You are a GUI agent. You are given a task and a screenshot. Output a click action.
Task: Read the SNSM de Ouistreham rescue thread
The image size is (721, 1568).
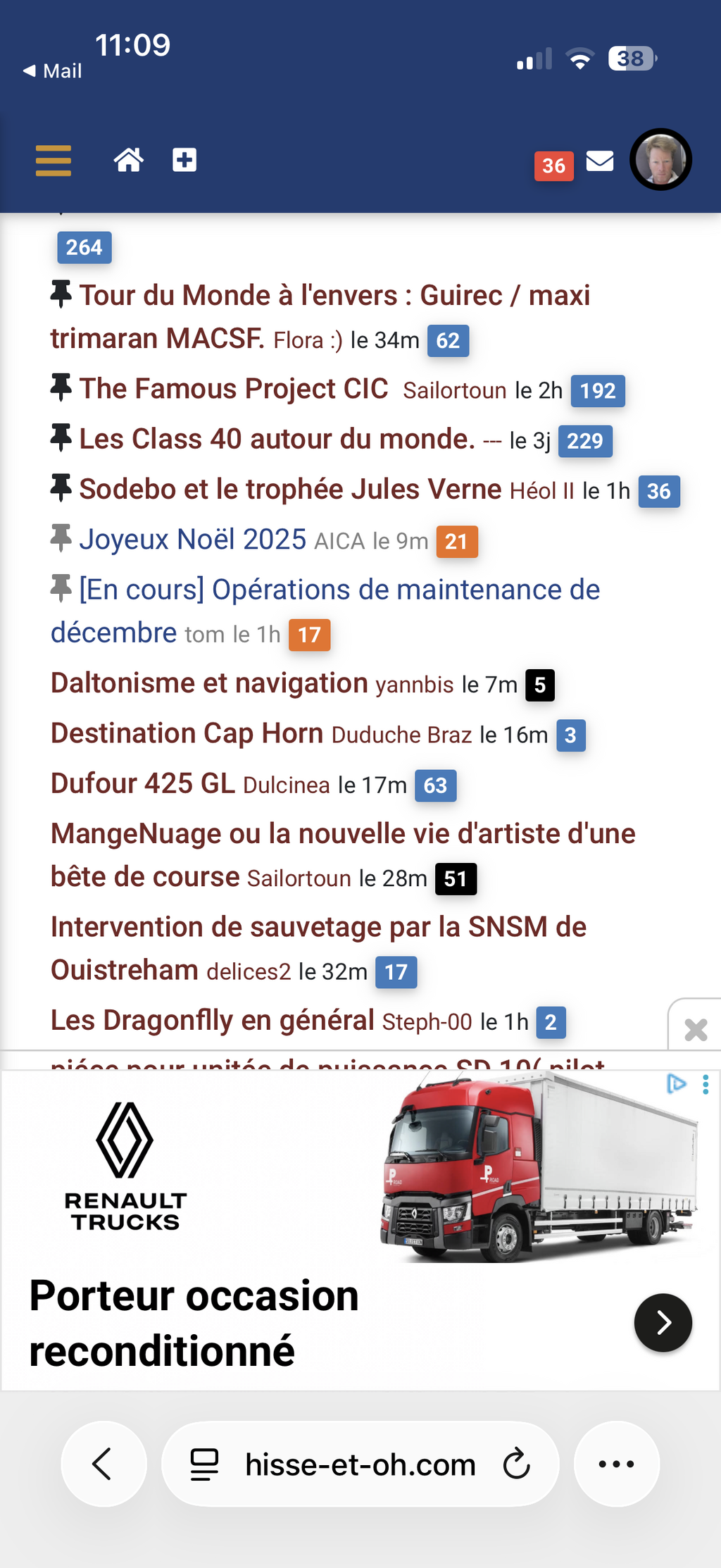tap(318, 927)
